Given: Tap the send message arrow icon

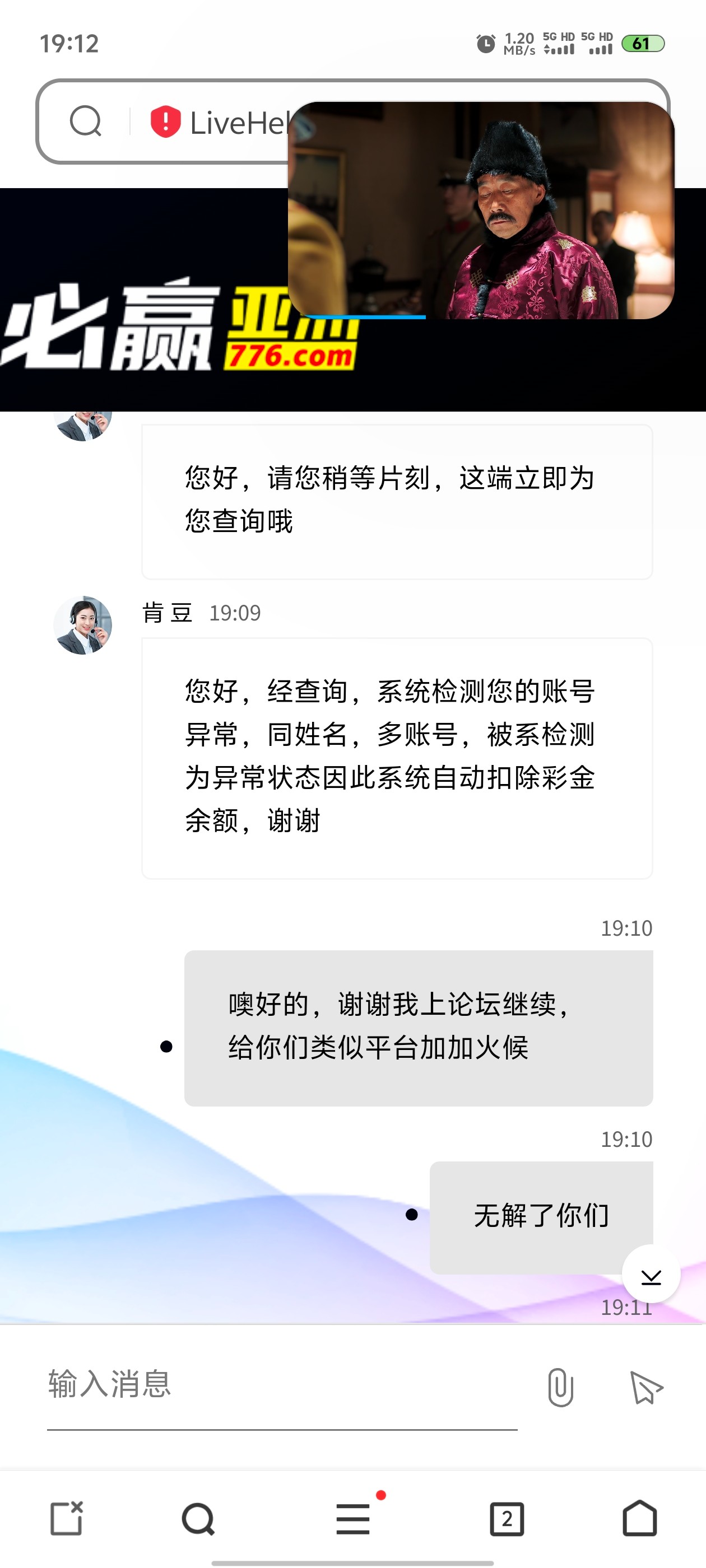Looking at the screenshot, I should (x=646, y=1388).
